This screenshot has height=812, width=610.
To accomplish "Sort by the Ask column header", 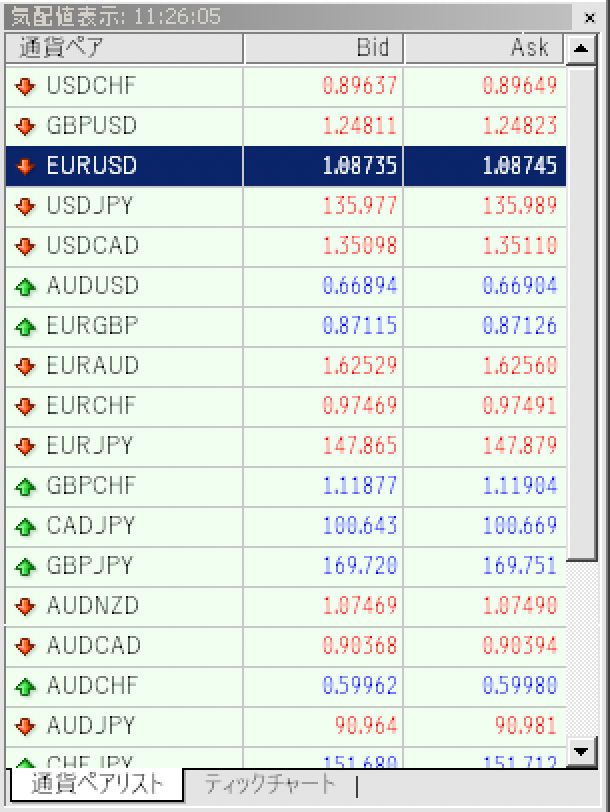I will (485, 48).
